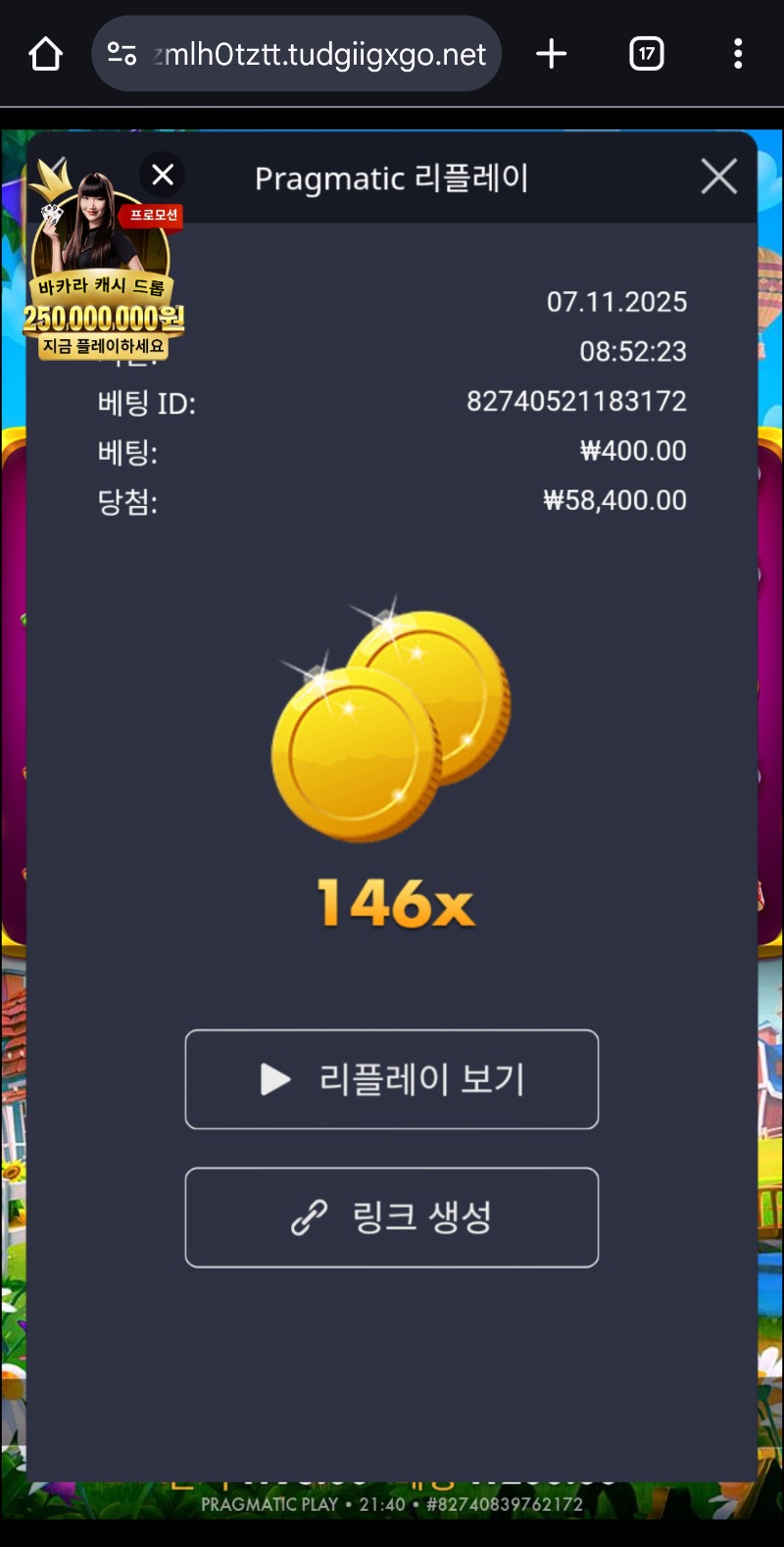784x1547 pixels.
Task: Generate a share link via 링크 생성
Action: 392,1218
